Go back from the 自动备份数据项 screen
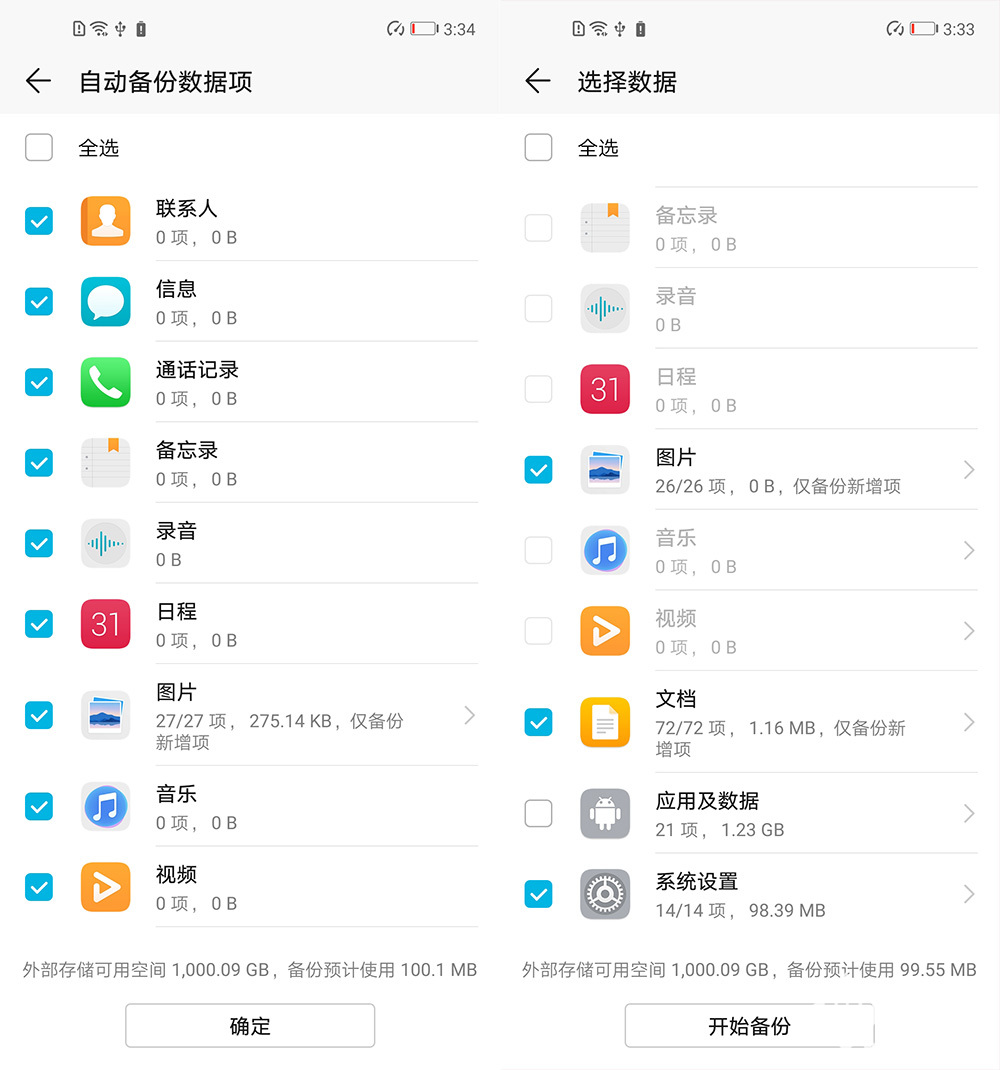The image size is (1000, 1070). (x=38, y=81)
